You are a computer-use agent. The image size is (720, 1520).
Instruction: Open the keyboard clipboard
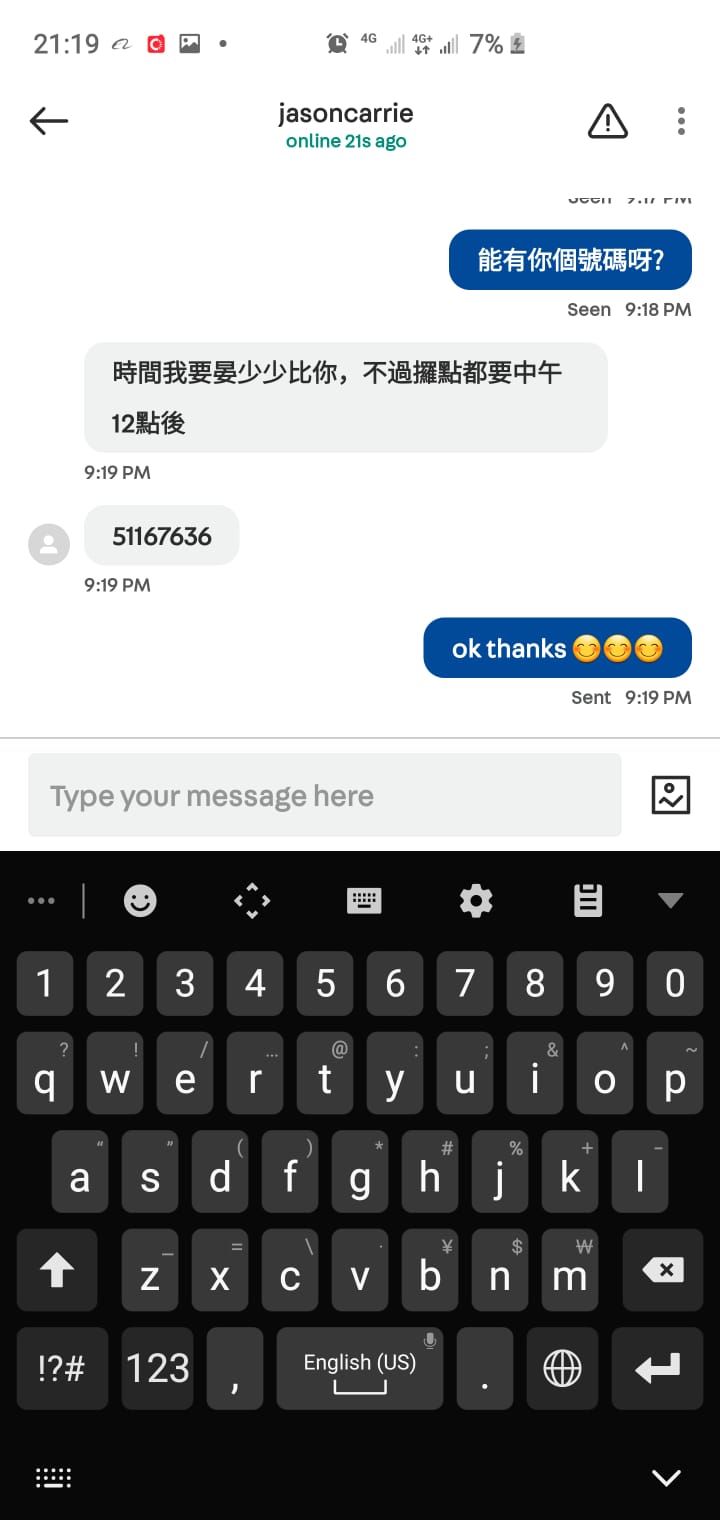[x=588, y=901]
